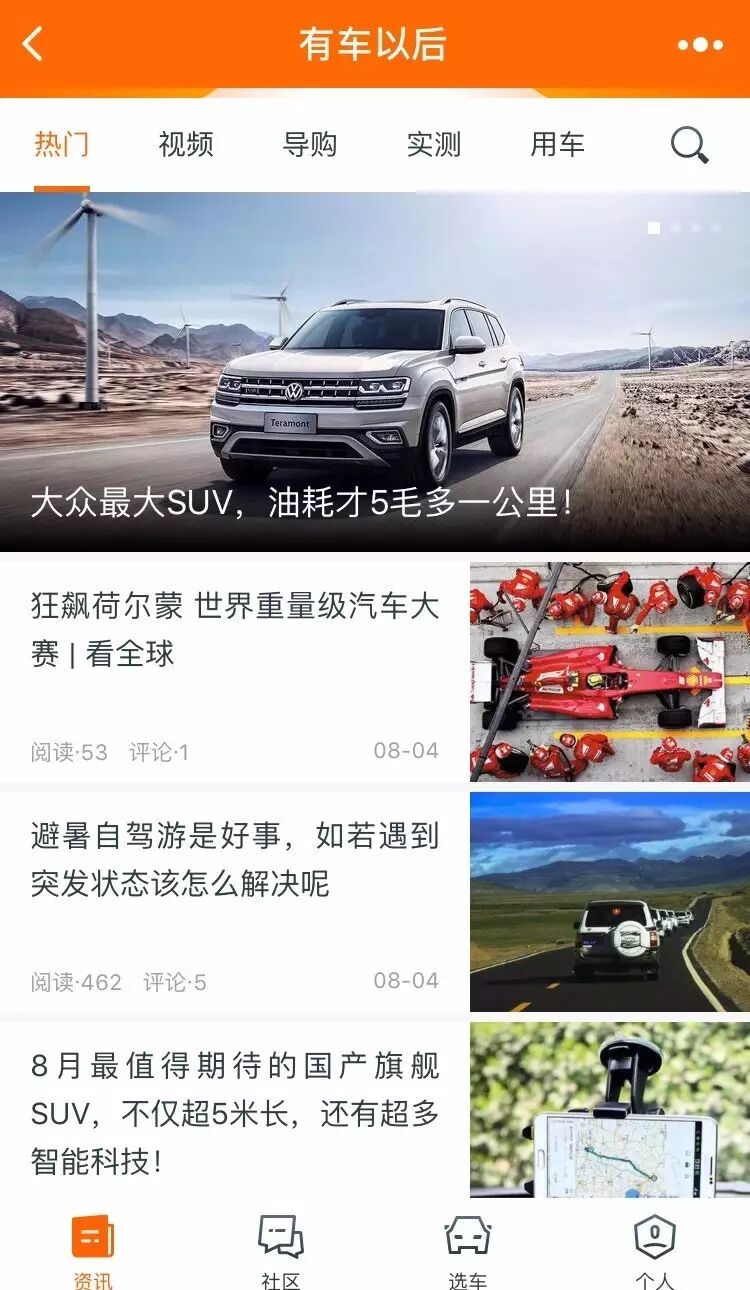Tap the 资讯 bottom navigation item
This screenshot has height=1290, width=750.
pyautogui.click(x=93, y=1250)
